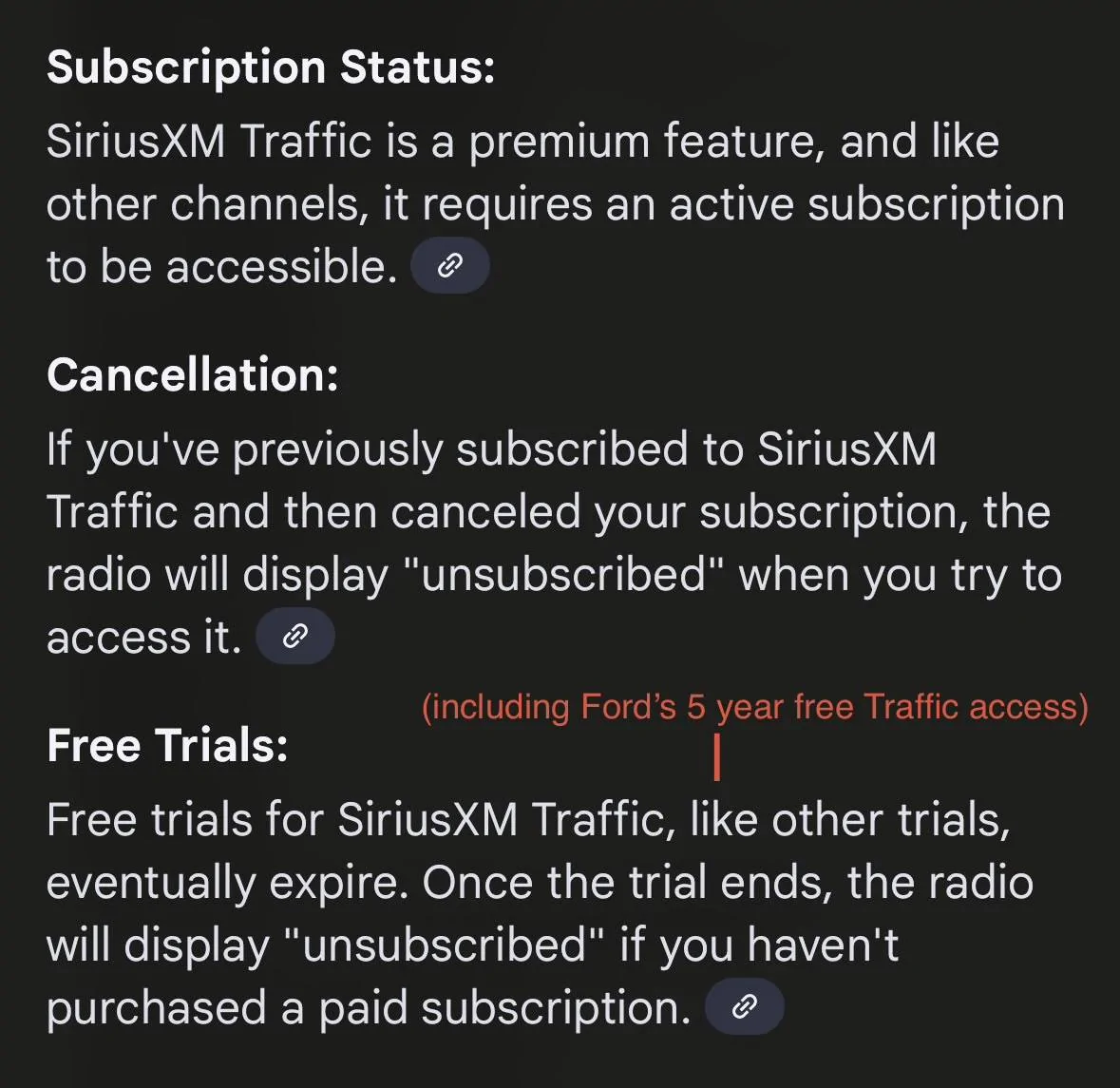The image size is (1120, 1088).
Task: Open source link after Subscription Status paragraph
Action: pos(449,266)
